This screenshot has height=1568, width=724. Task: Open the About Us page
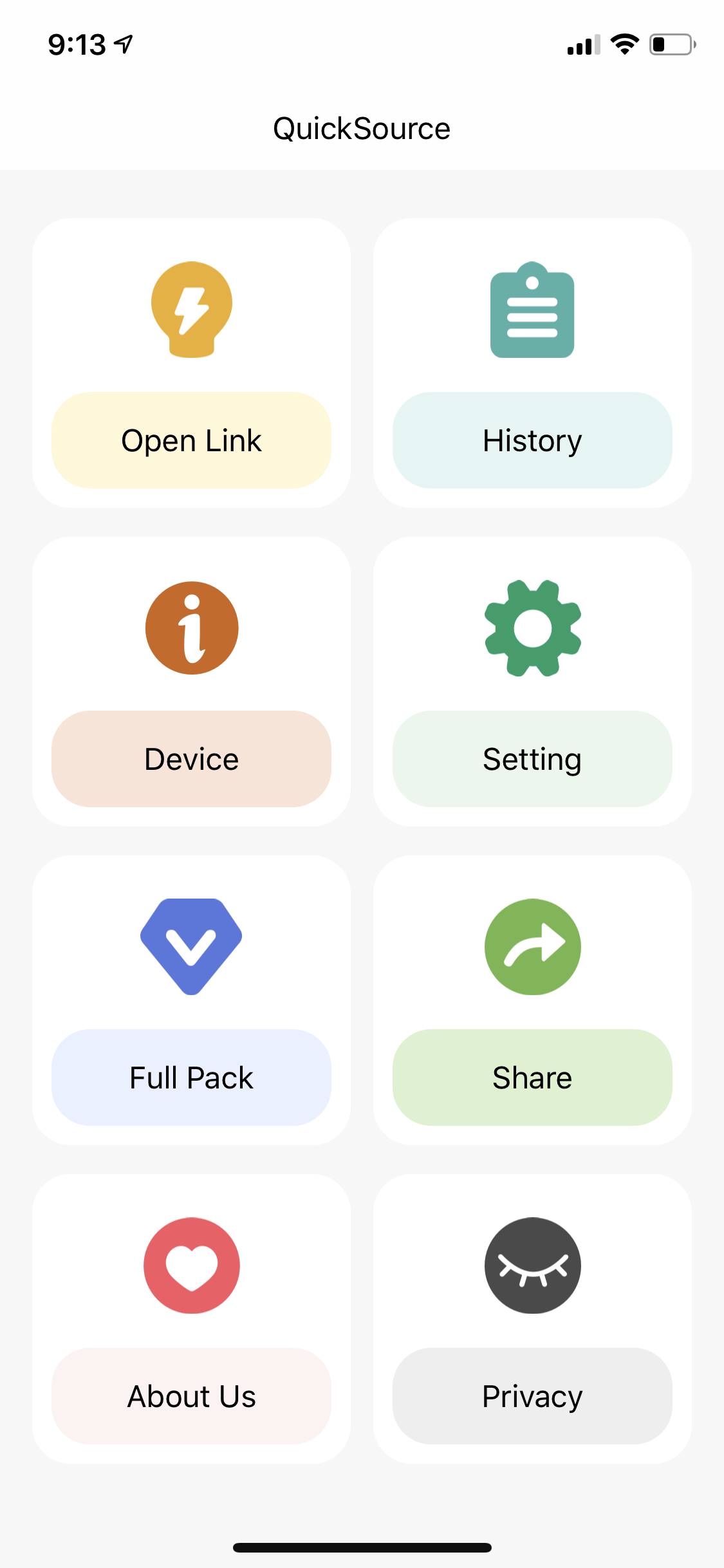191,1396
